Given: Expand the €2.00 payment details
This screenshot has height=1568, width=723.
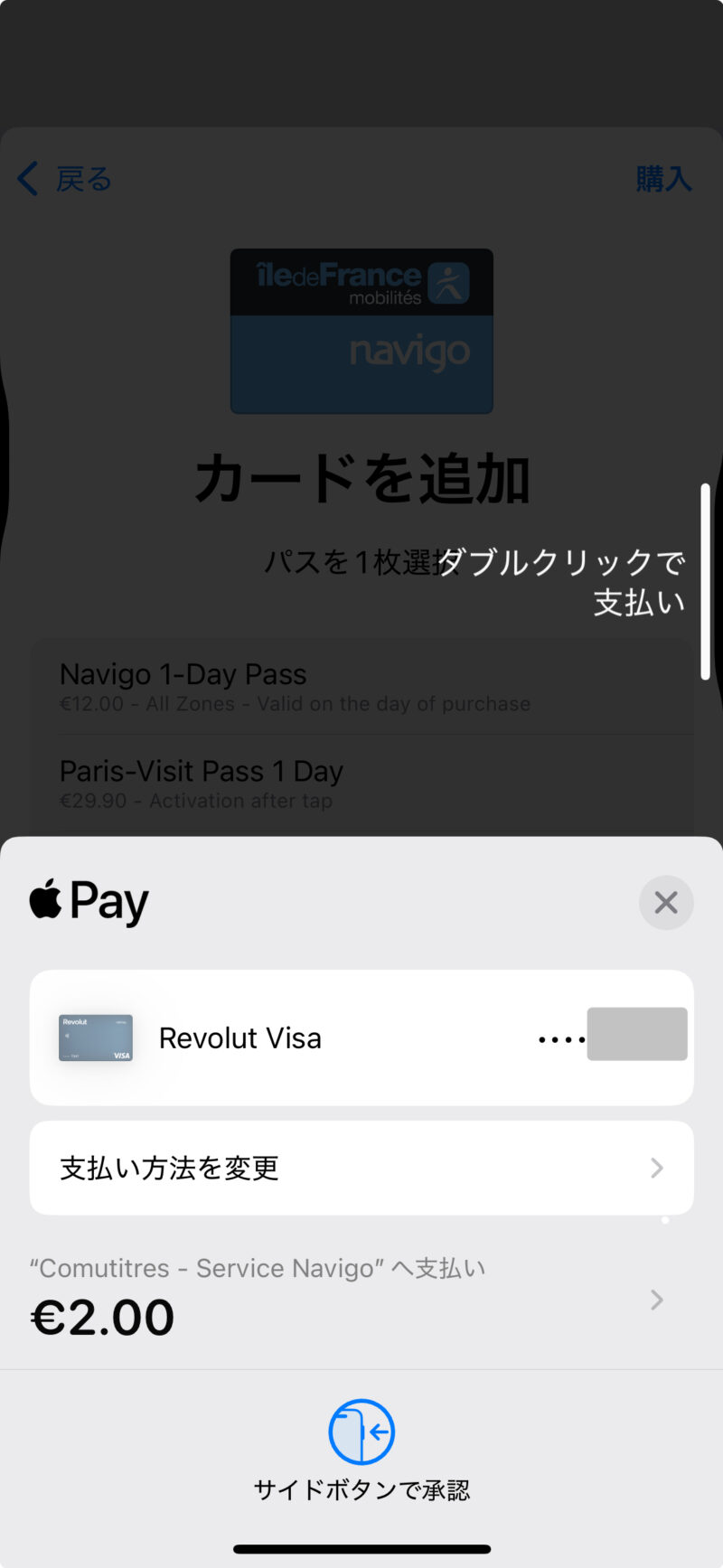Looking at the screenshot, I should pos(656,1300).
